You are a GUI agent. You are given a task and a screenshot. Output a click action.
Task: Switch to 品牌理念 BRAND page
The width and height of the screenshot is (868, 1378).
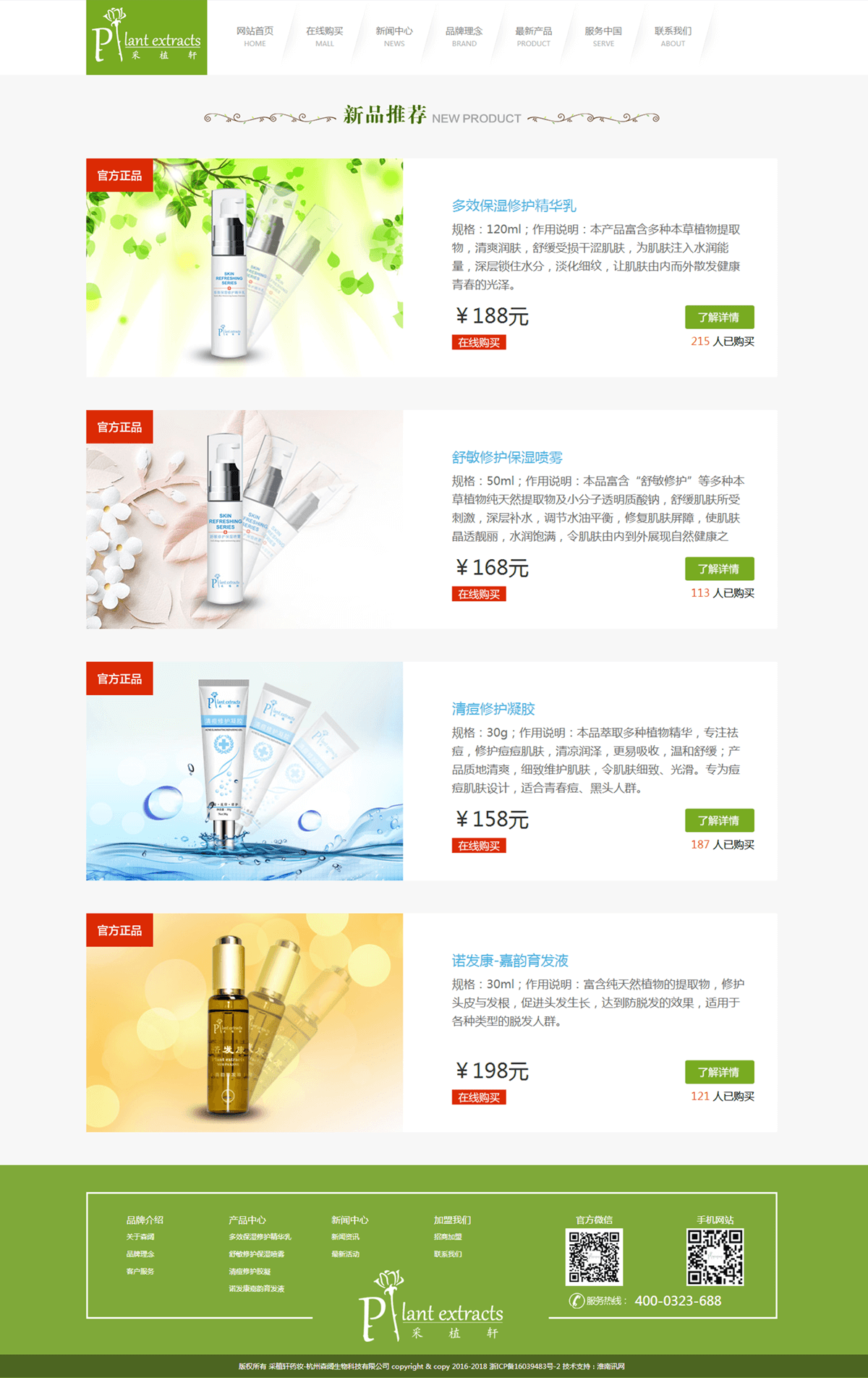tap(464, 36)
